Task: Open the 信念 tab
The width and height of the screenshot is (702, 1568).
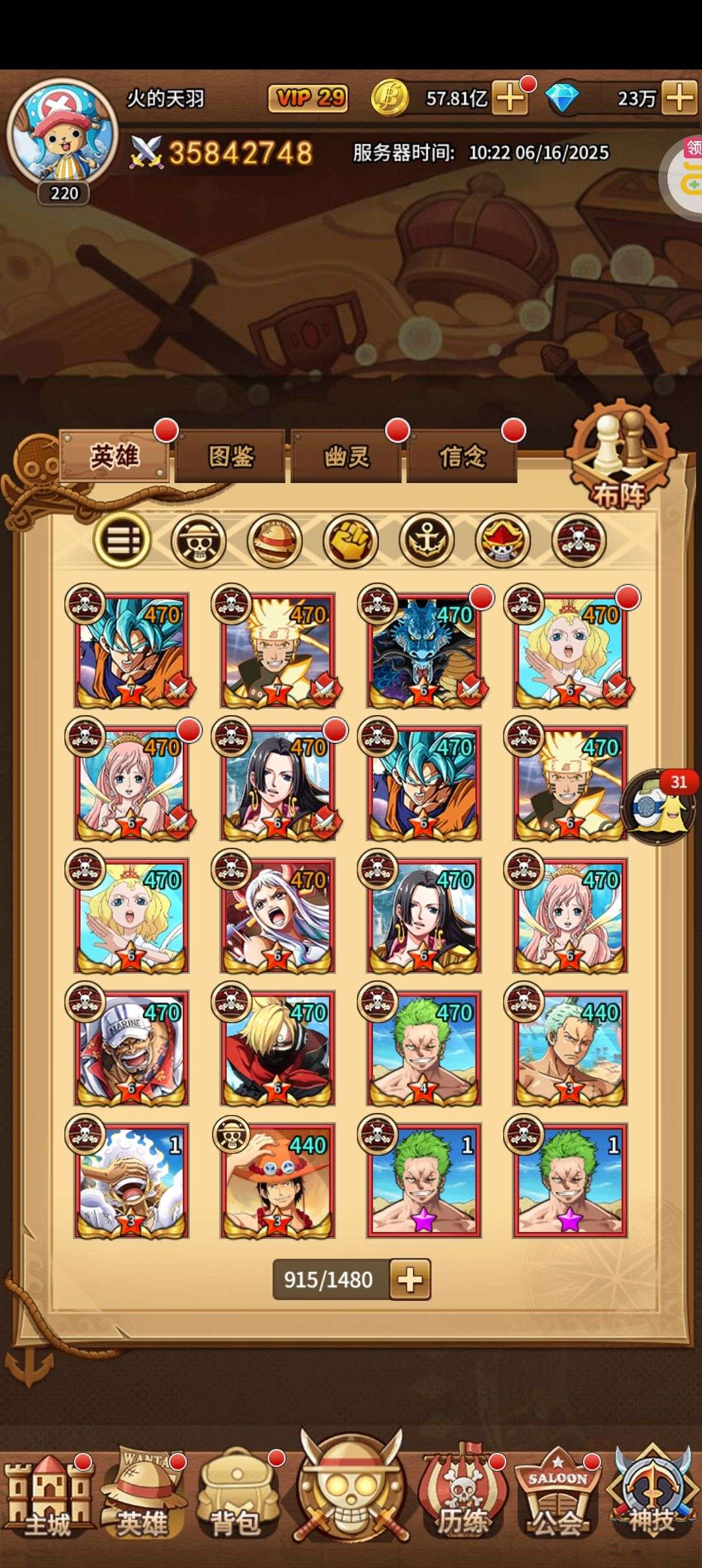Action: [462, 456]
